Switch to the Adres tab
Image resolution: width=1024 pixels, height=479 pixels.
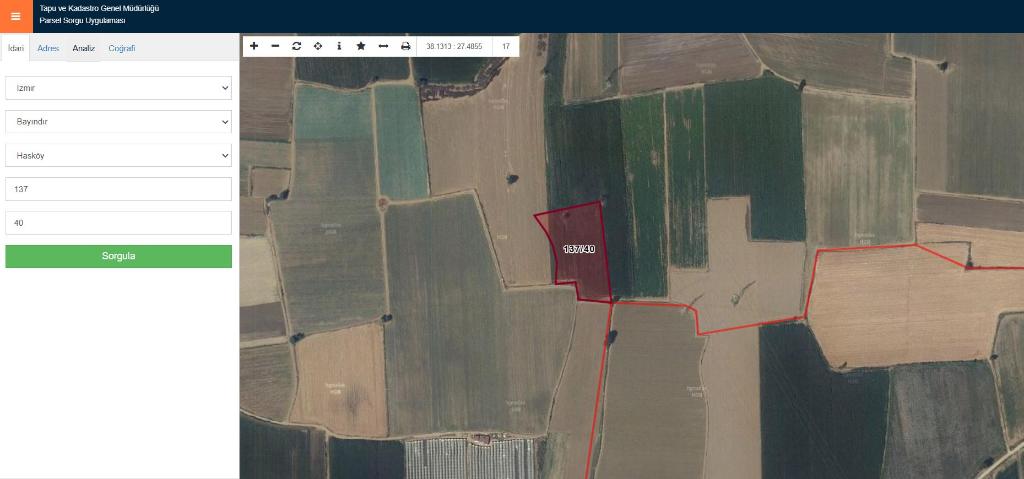(x=48, y=48)
